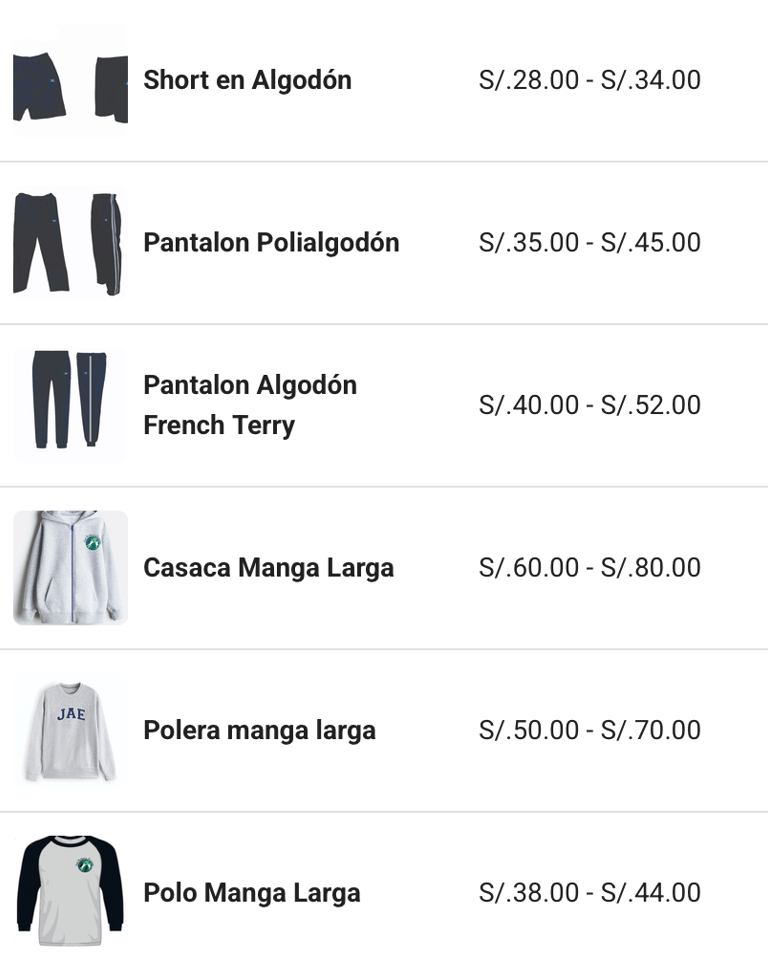Choose the Polo Manga Larga item
The image size is (768, 960).
pyautogui.click(x=251, y=893)
